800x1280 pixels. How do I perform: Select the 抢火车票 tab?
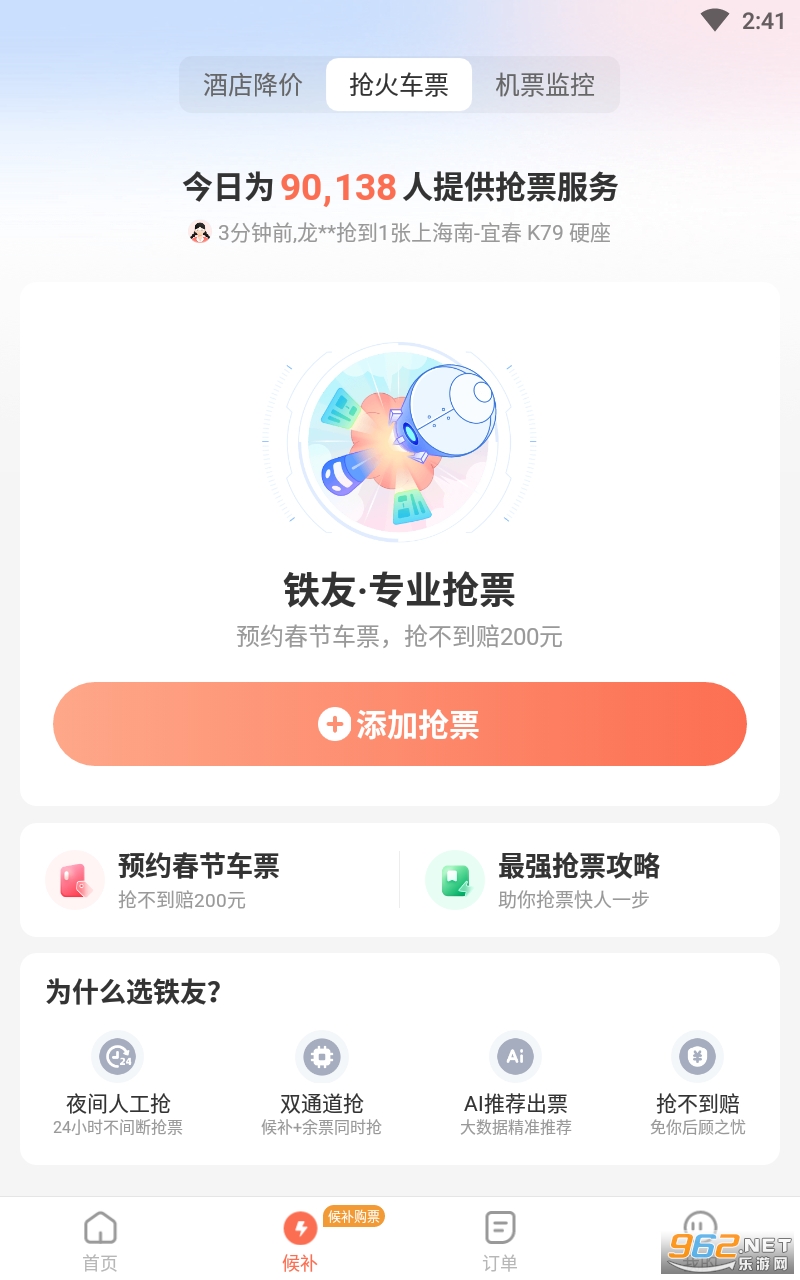[x=399, y=85]
